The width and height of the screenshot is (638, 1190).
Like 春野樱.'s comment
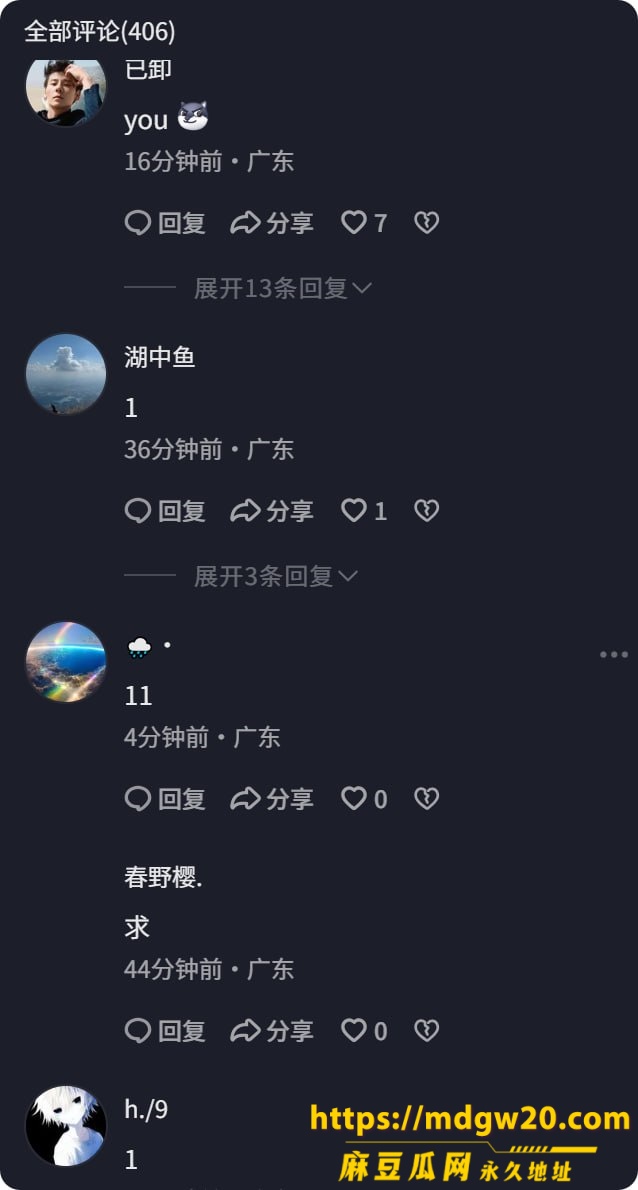click(x=363, y=1031)
